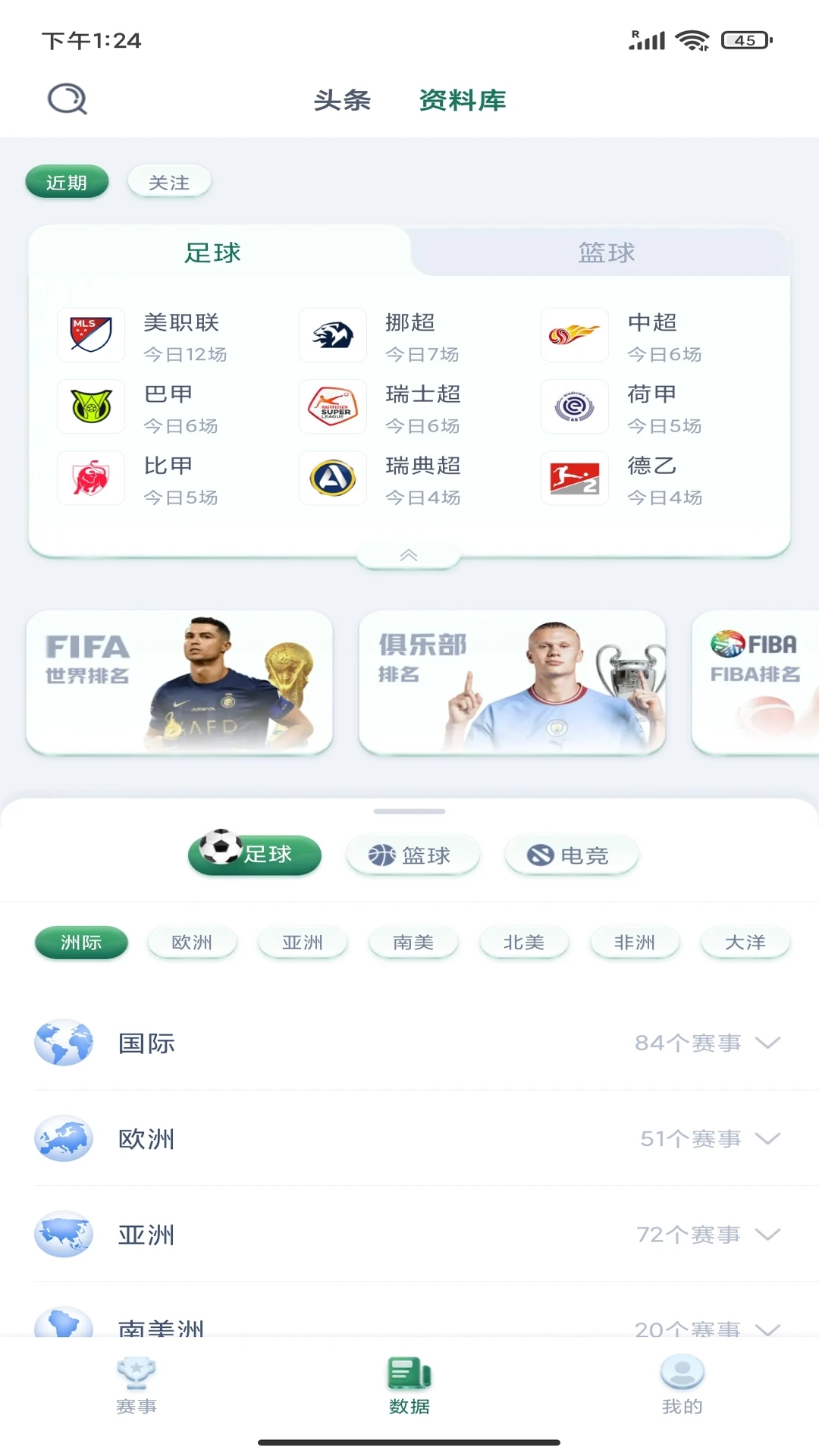Image resolution: width=819 pixels, height=1456 pixels.
Task: Open the 美职联 league
Action: tap(144, 334)
